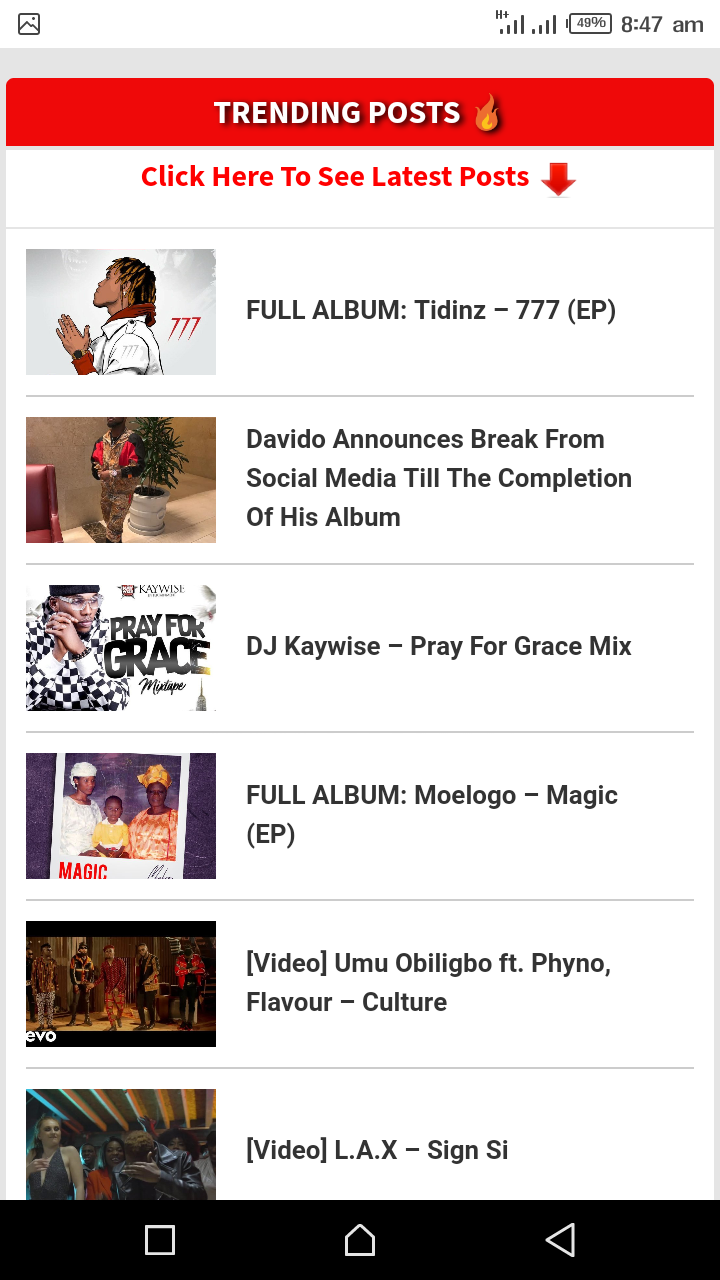Open the Tidinz 777 album thumbnail

[x=121, y=312]
